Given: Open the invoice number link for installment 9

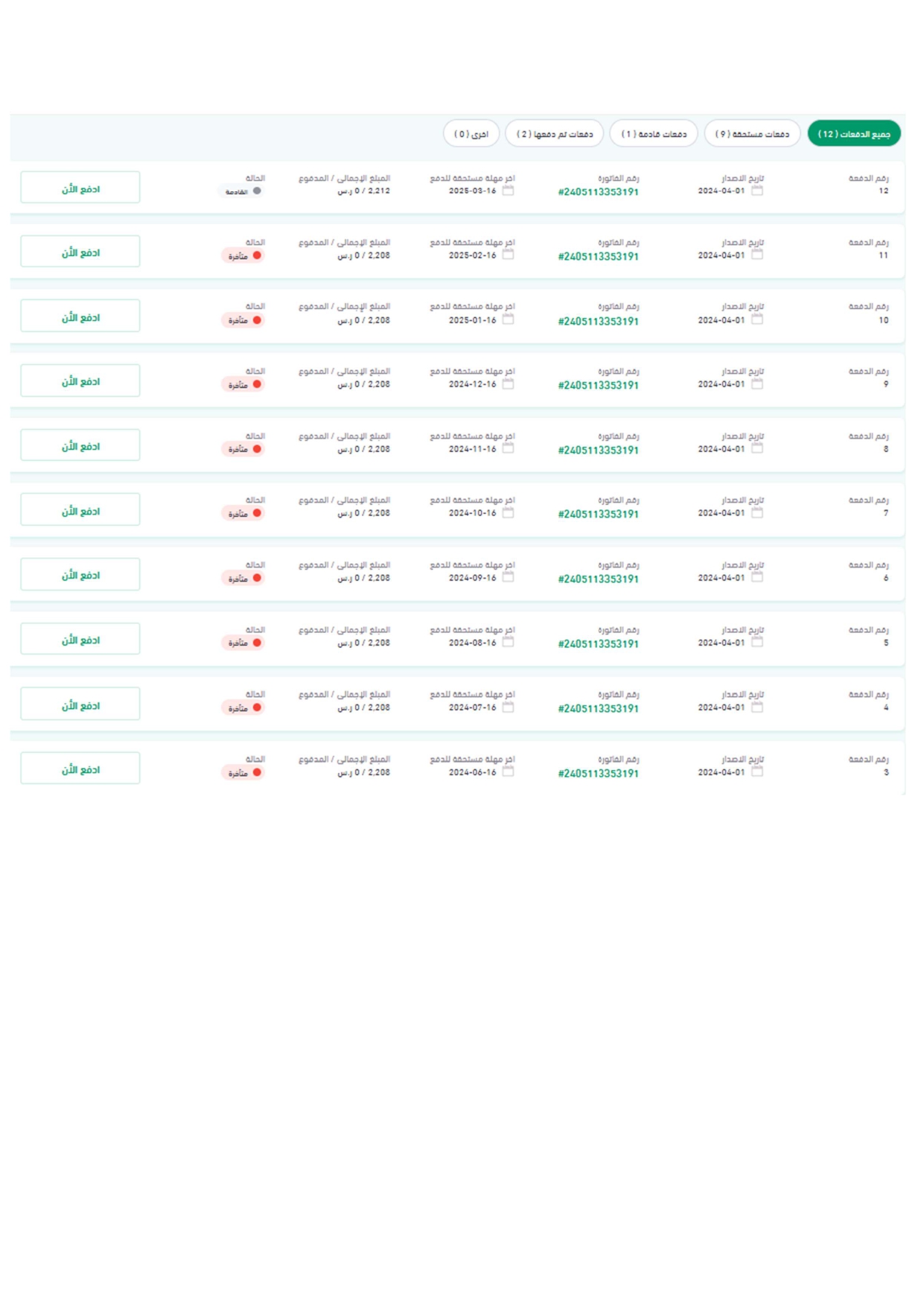Looking at the screenshot, I should pos(598,386).
